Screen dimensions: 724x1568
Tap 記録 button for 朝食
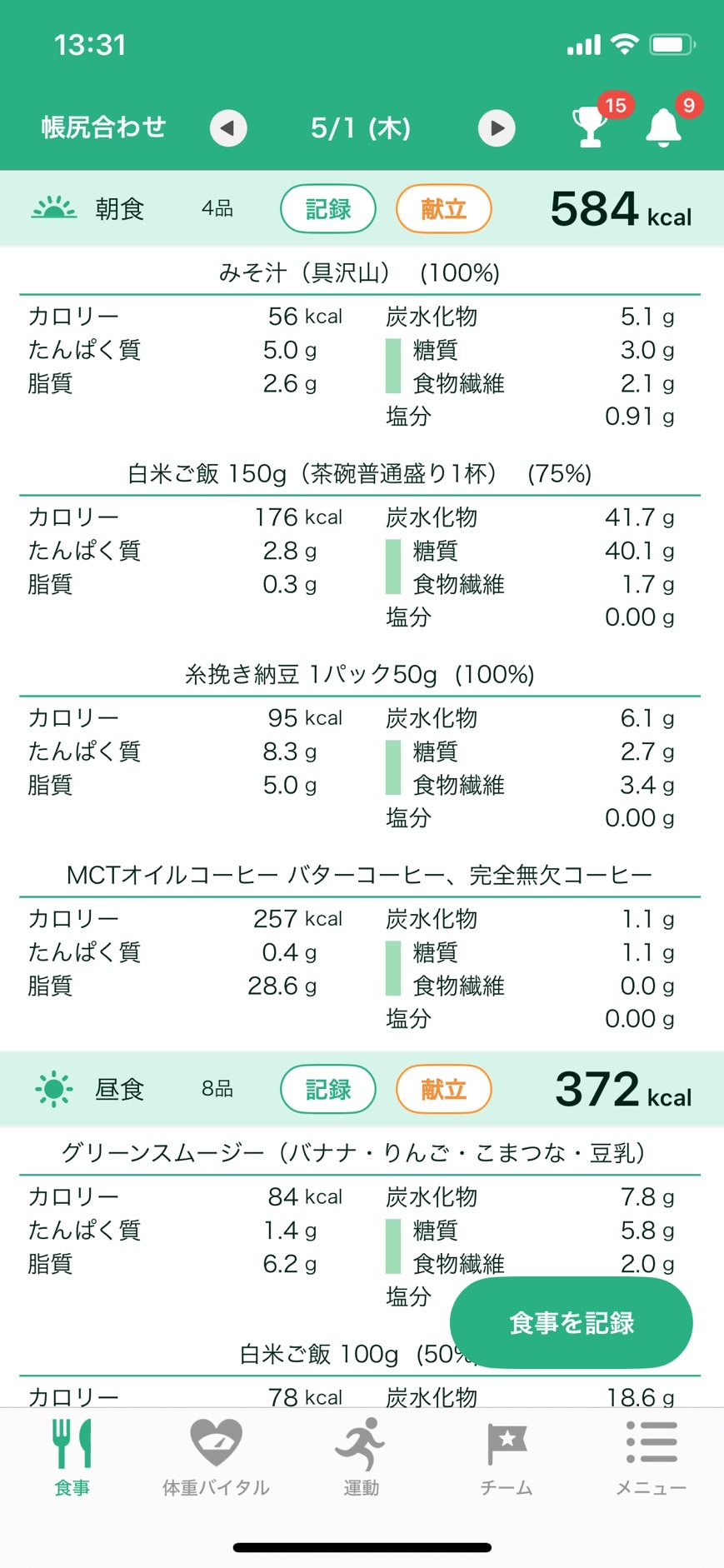point(328,208)
